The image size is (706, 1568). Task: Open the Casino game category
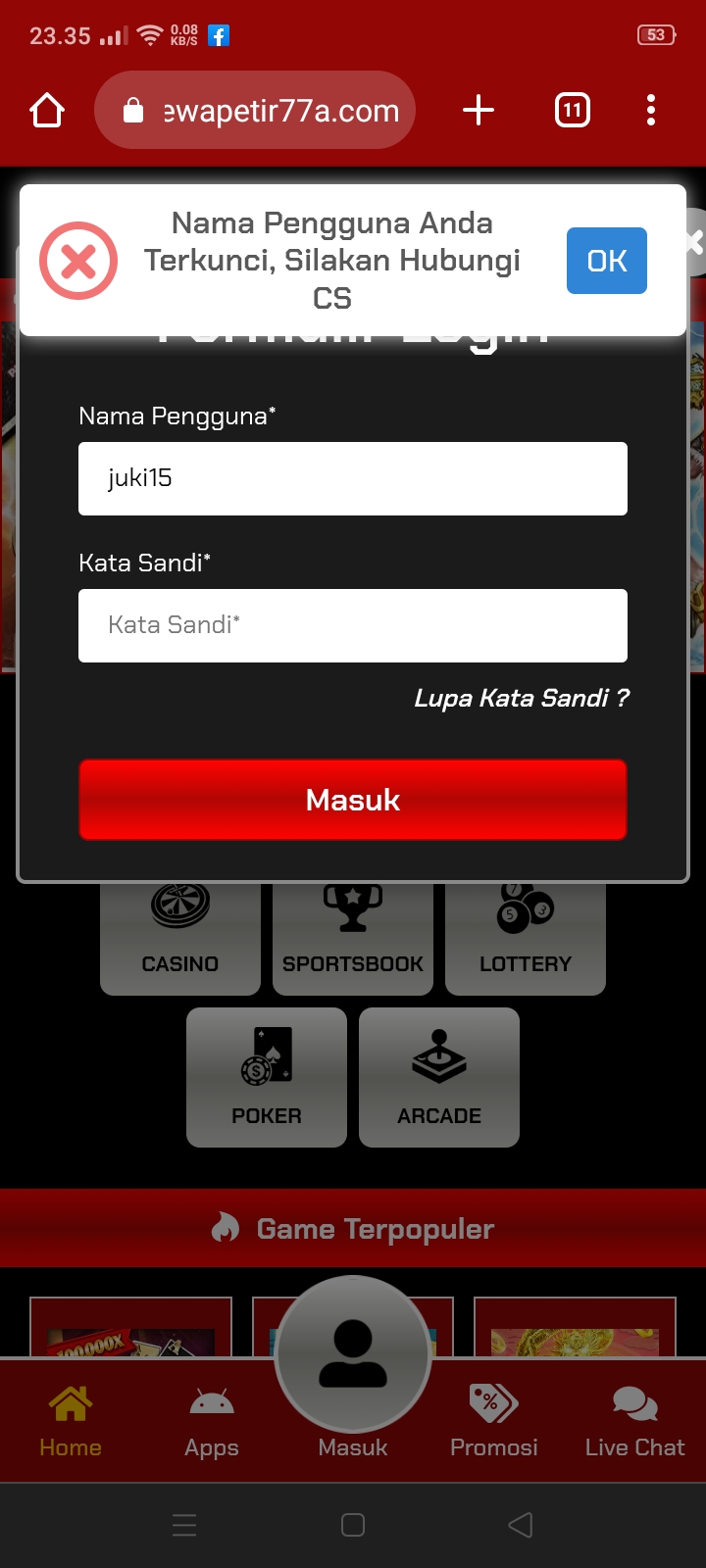180,939
